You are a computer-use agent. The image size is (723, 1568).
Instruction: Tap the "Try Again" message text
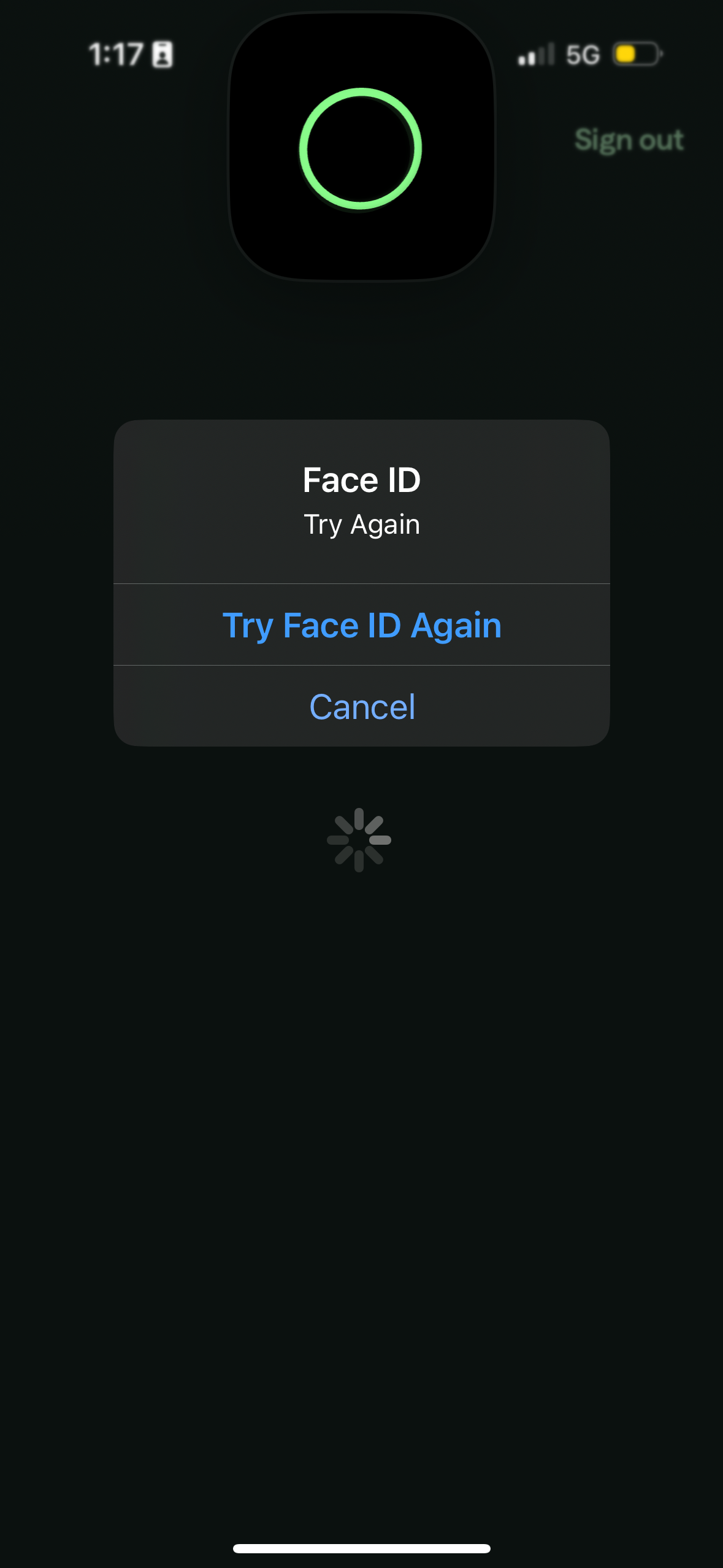[361, 524]
